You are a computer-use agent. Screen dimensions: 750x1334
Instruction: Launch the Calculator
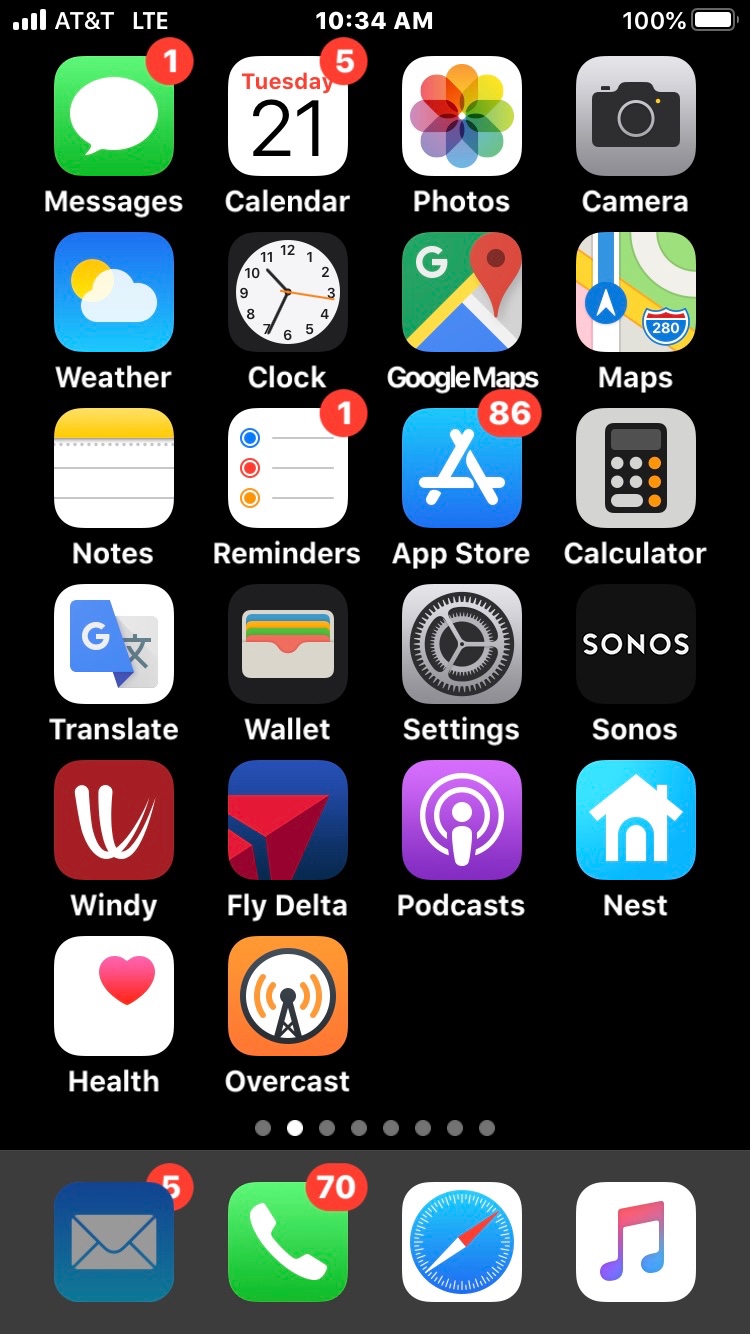[x=635, y=468]
